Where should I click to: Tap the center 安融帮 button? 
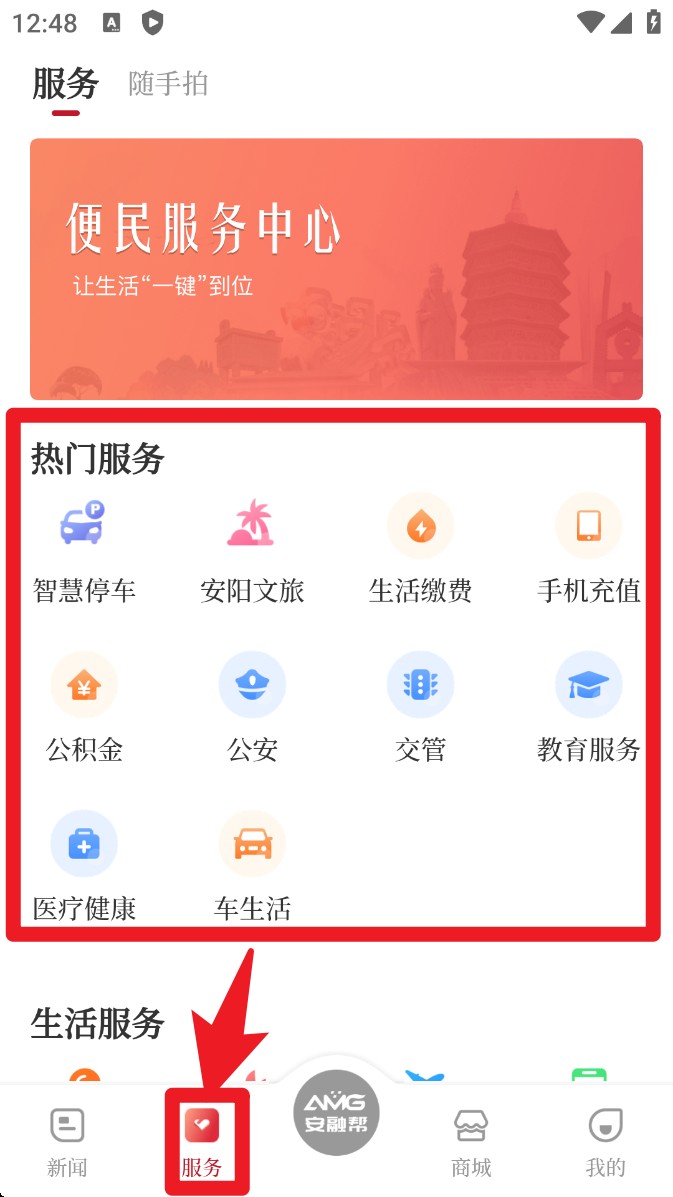[336, 1112]
